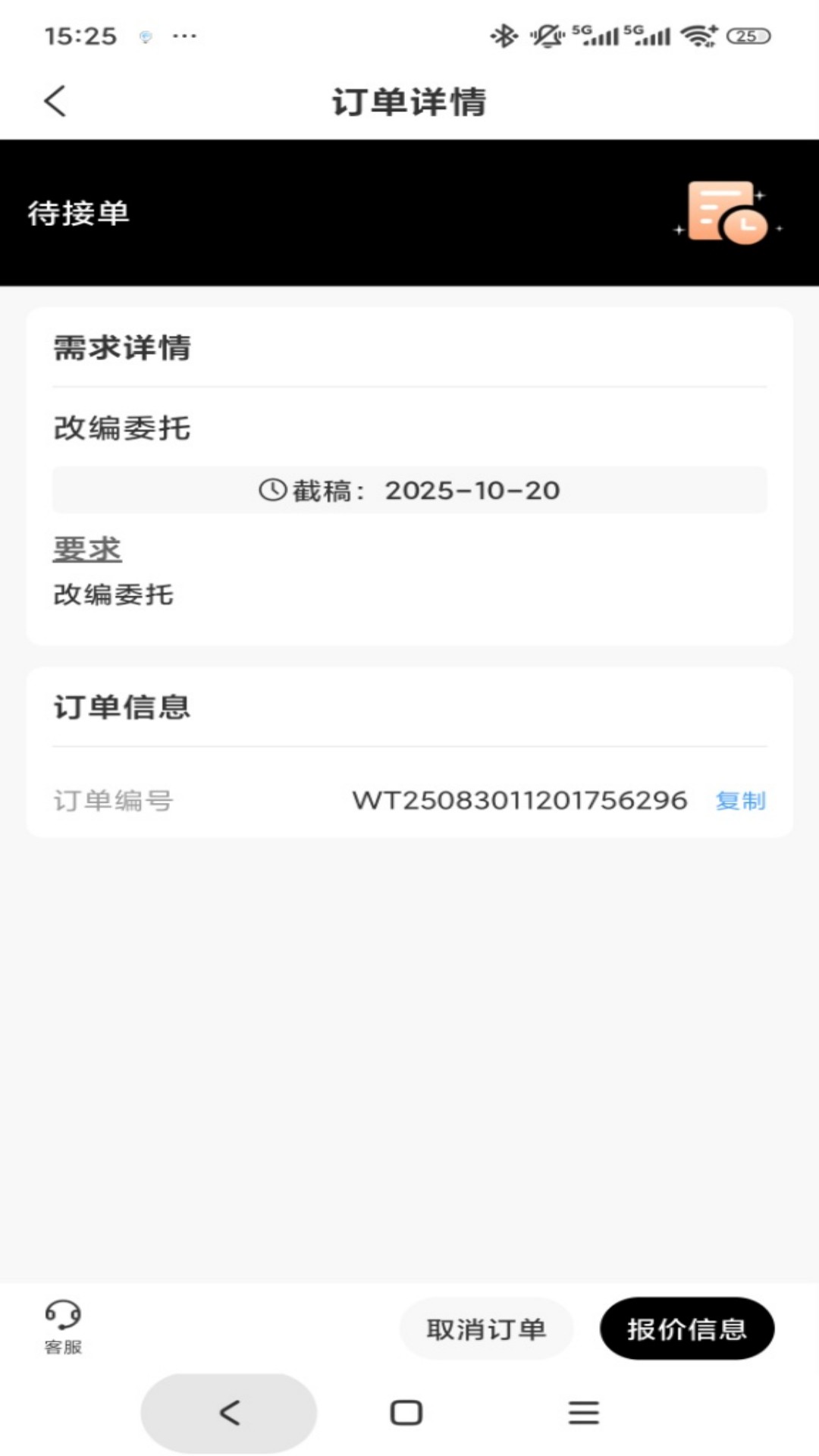Screen dimensions: 819x1456
Task: Tap the underlined 要求 requirements heading
Action: click(86, 548)
